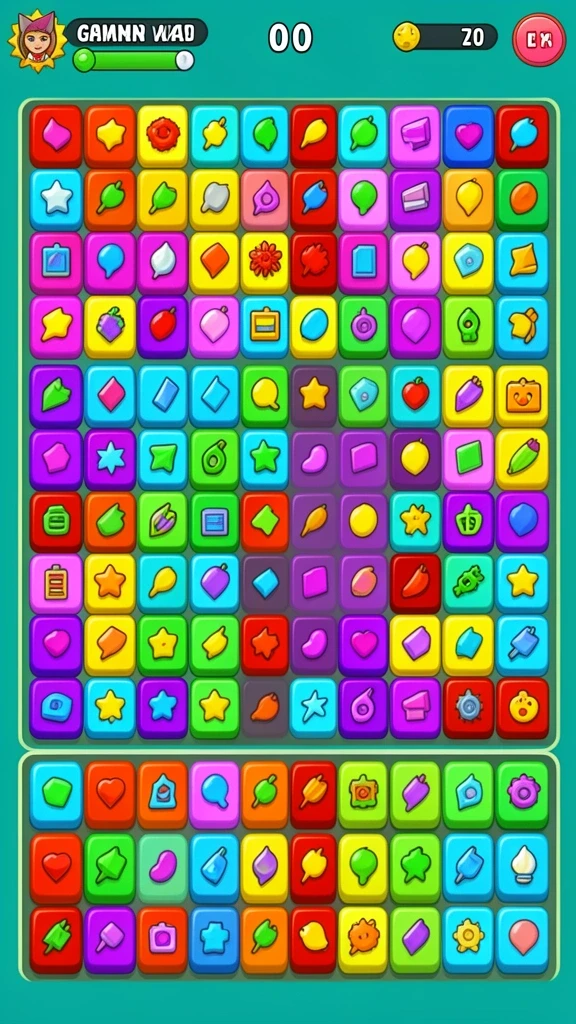Tap the blue tile with pink heart
Viewport: 576px width, 1024px height.
click(469, 136)
